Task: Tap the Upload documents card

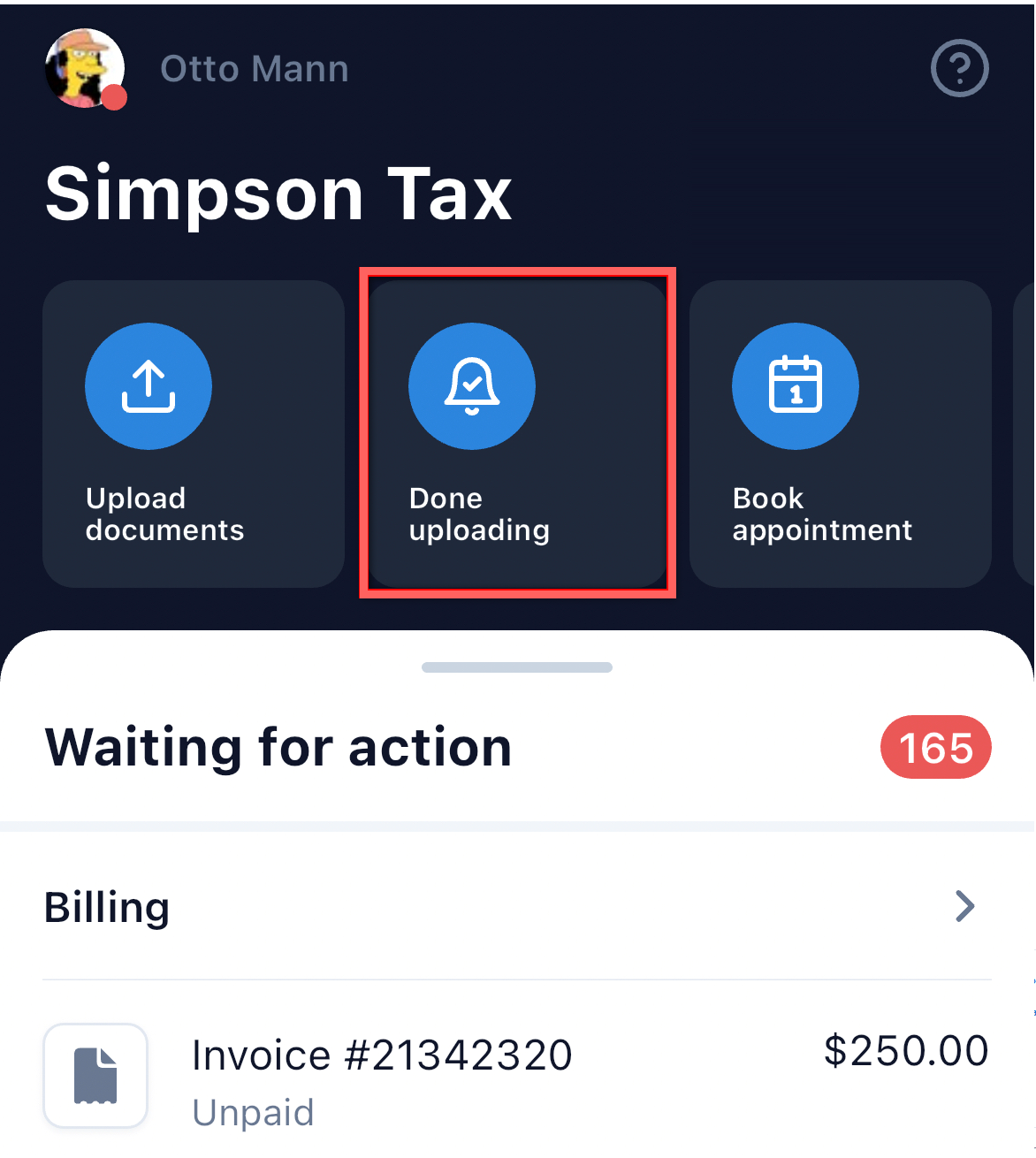Action: (x=193, y=433)
